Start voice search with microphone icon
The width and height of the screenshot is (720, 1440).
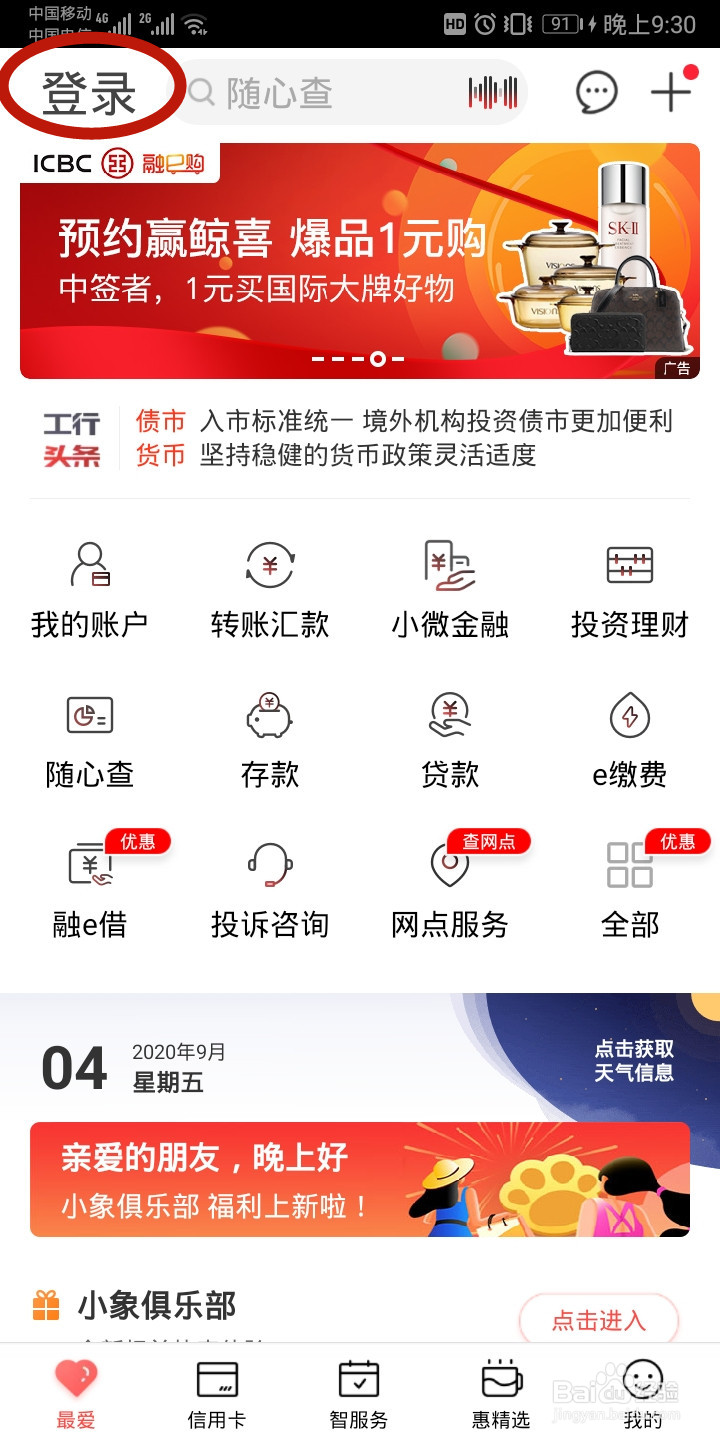[489, 93]
